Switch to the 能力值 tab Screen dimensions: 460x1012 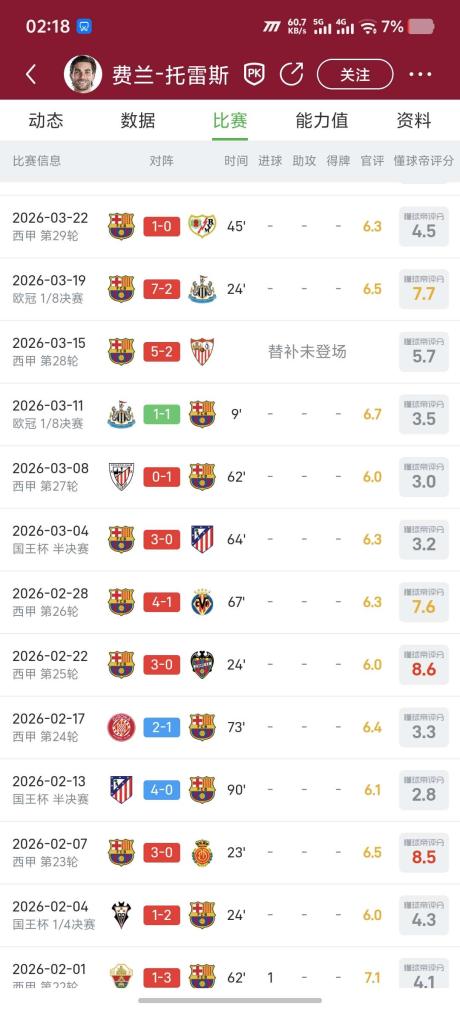click(x=322, y=120)
